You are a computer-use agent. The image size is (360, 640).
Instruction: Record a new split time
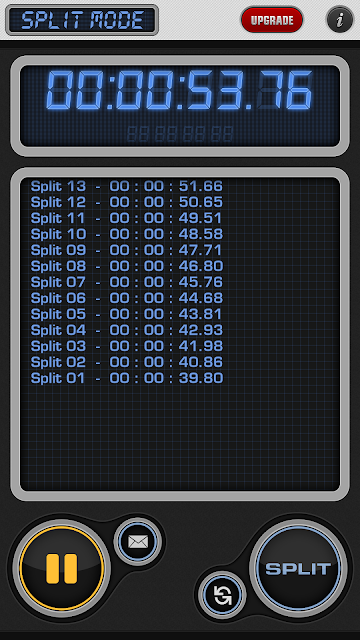click(298, 568)
